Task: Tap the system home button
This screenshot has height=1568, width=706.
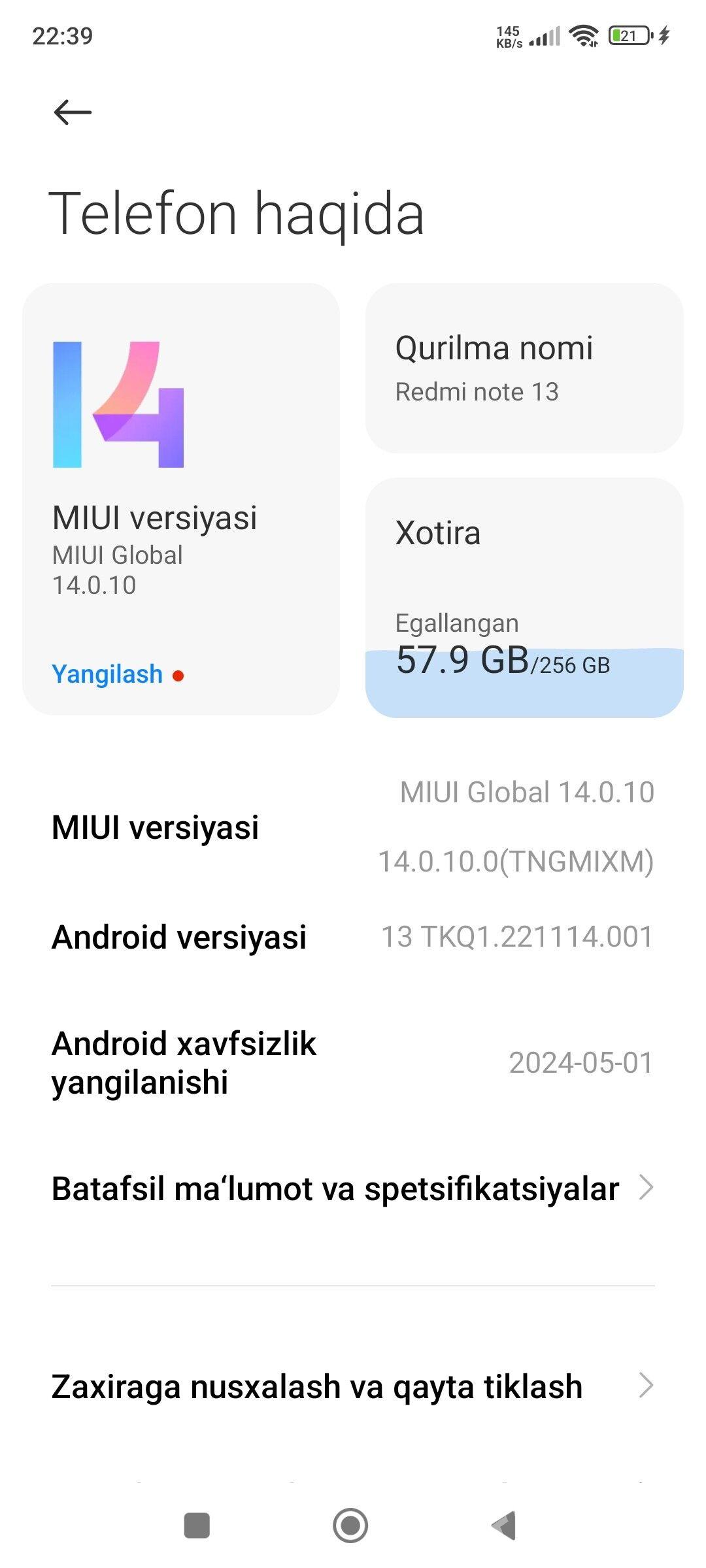Action: point(350,1526)
